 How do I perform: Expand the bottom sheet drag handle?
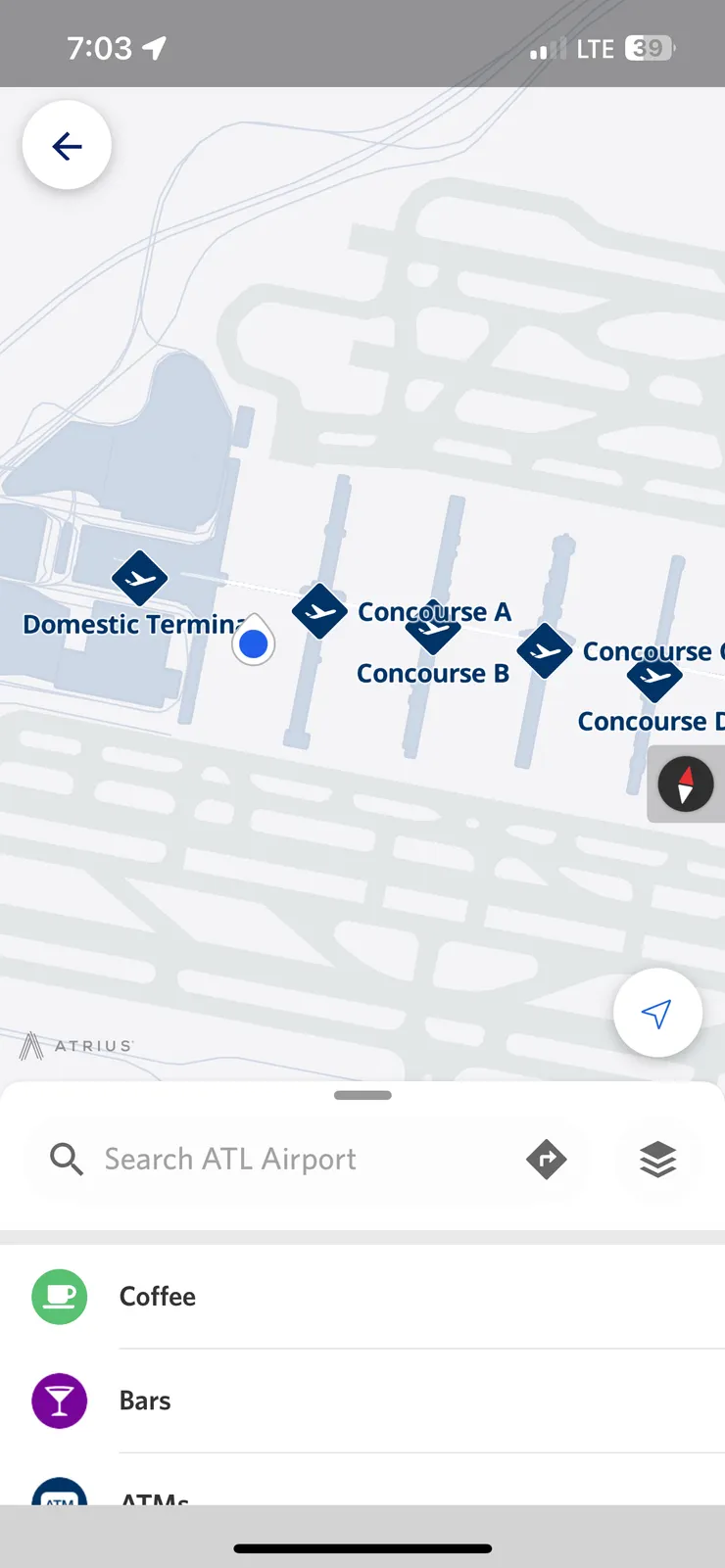(x=362, y=1094)
